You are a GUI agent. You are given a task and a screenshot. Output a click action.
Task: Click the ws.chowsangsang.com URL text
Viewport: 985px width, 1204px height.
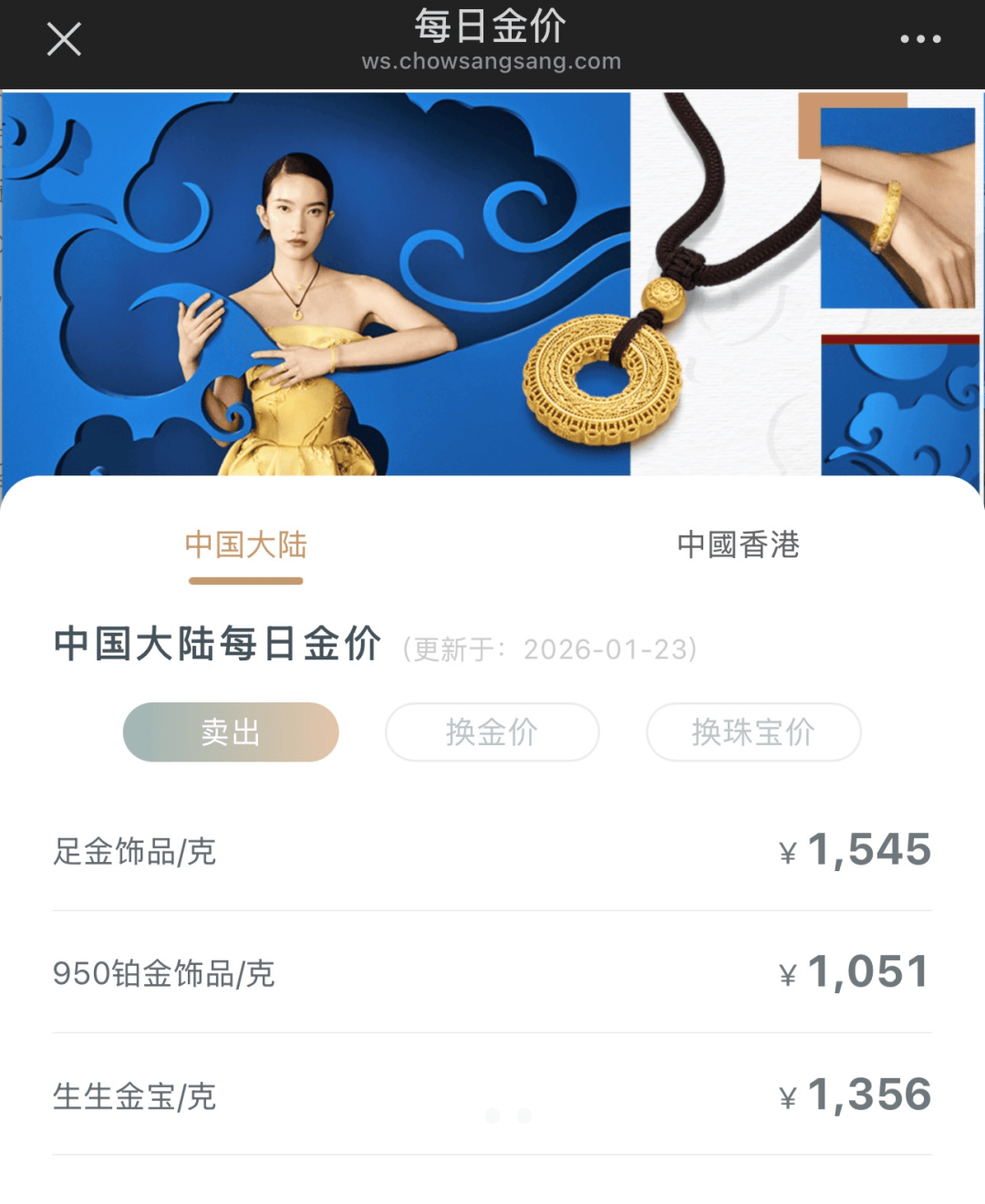point(493,63)
